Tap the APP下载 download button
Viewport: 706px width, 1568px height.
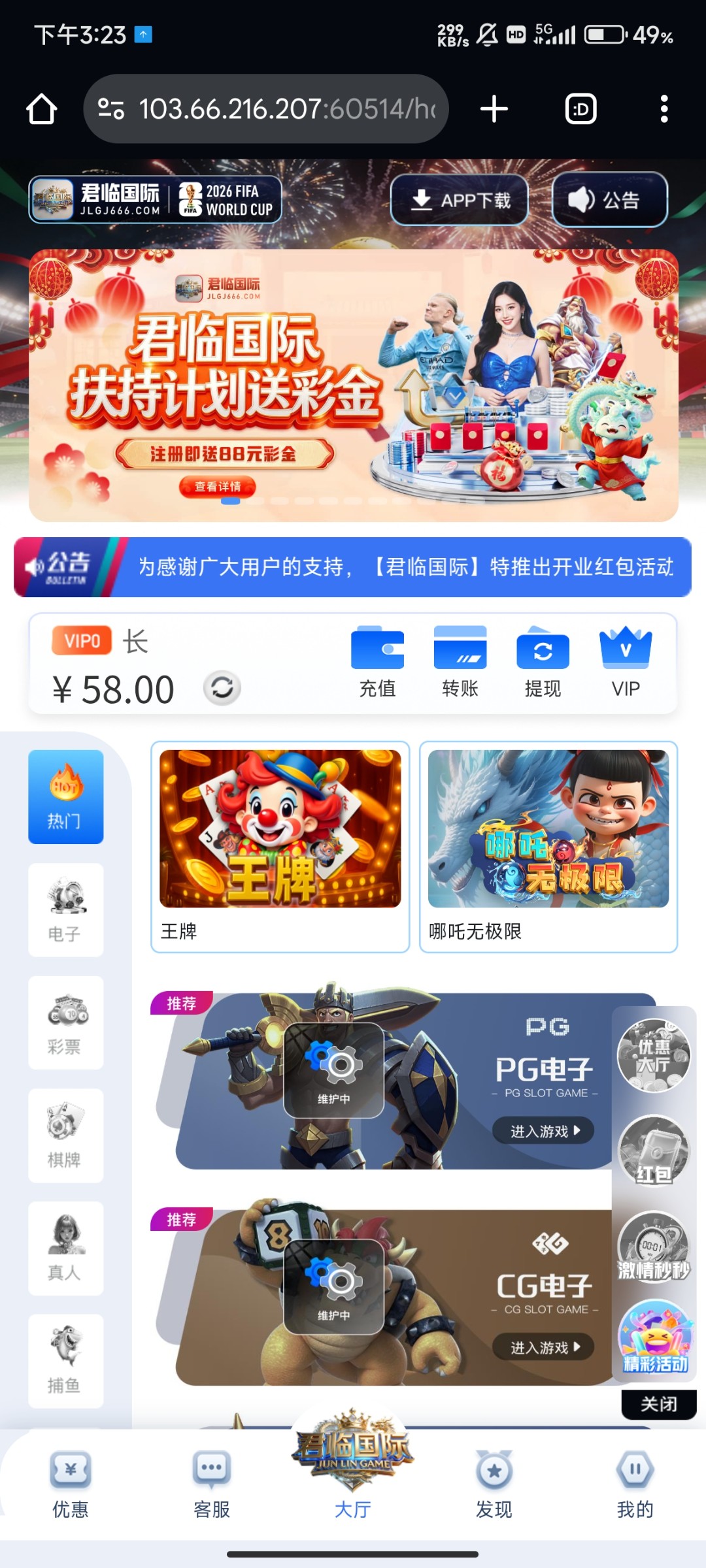459,200
